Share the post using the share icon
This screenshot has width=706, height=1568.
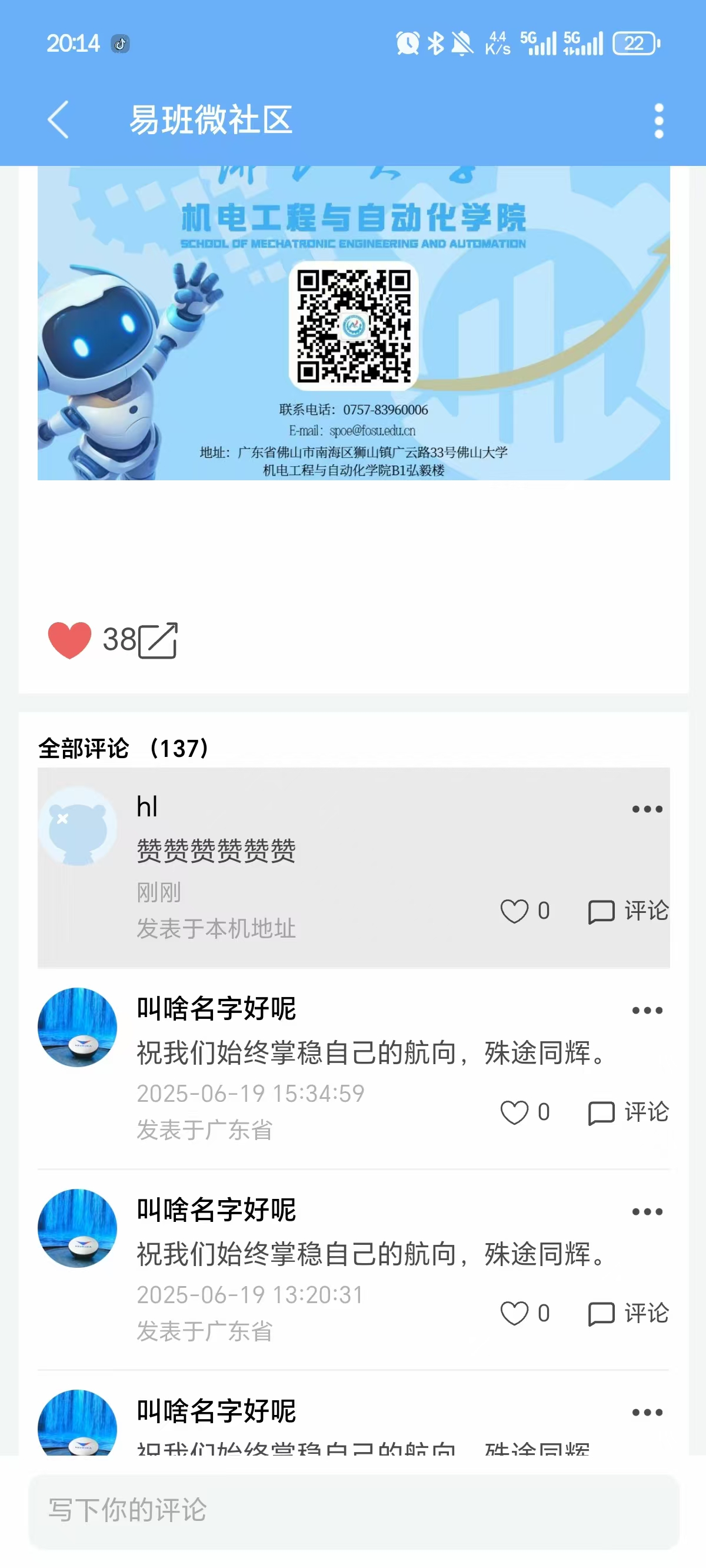(x=158, y=640)
